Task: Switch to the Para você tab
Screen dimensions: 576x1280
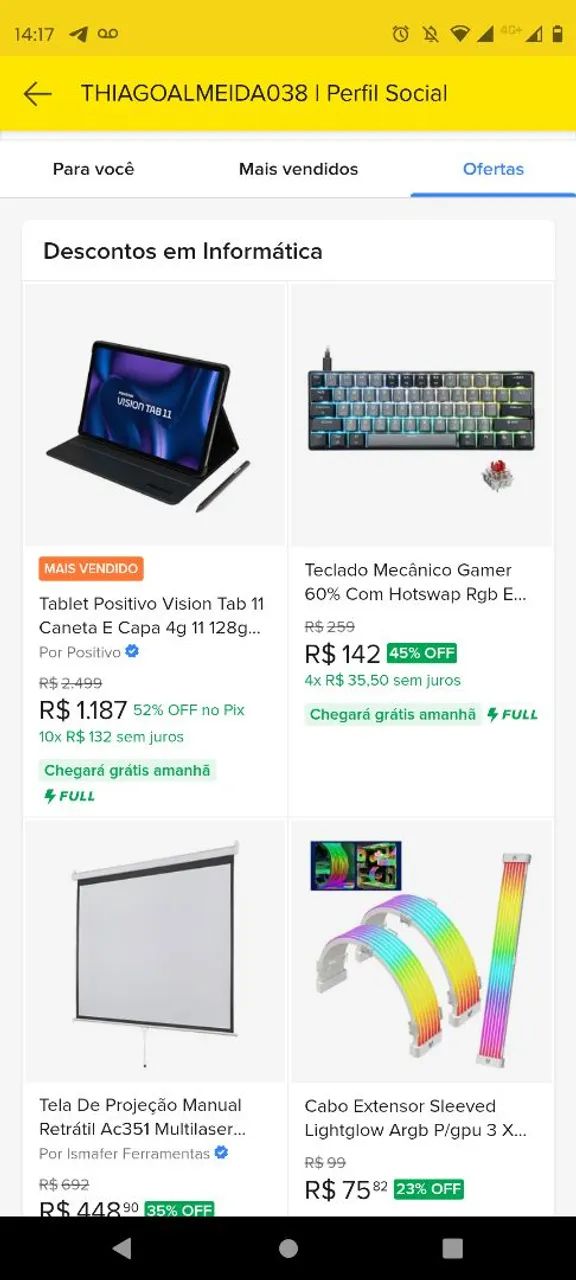Action: [x=93, y=169]
